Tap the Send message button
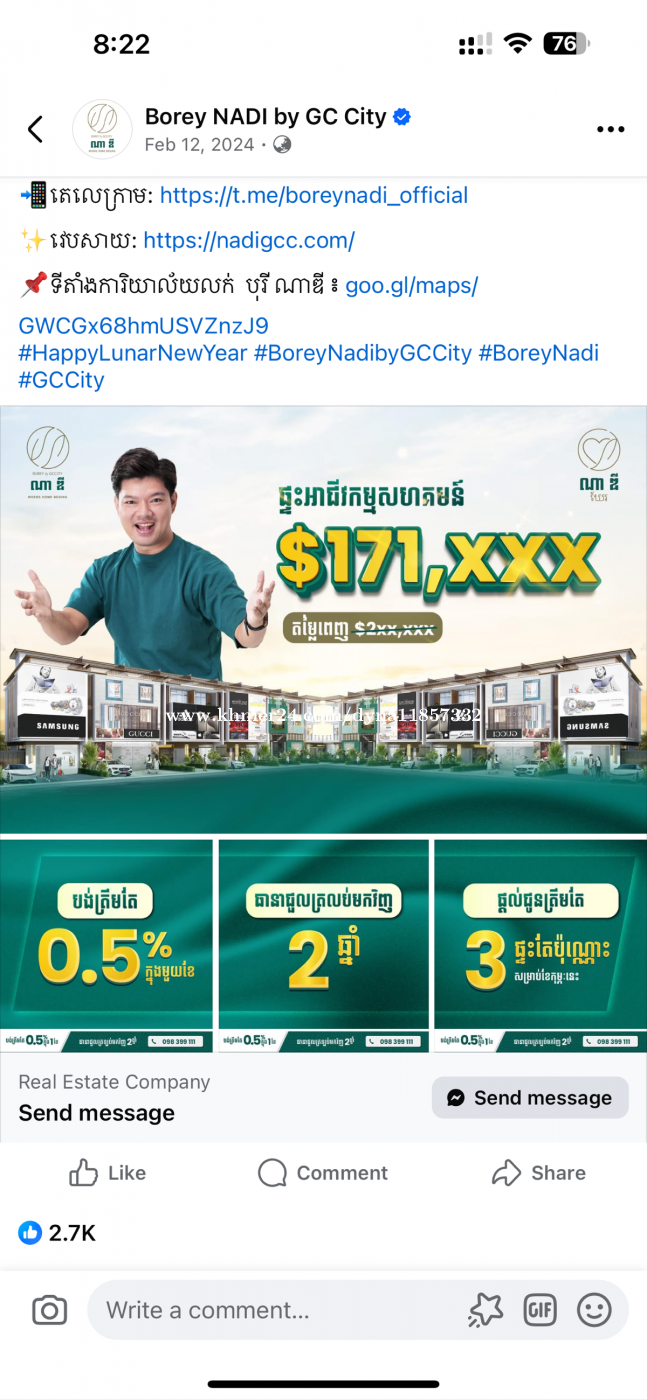Image resolution: width=647 pixels, height=1400 pixels. point(530,1098)
